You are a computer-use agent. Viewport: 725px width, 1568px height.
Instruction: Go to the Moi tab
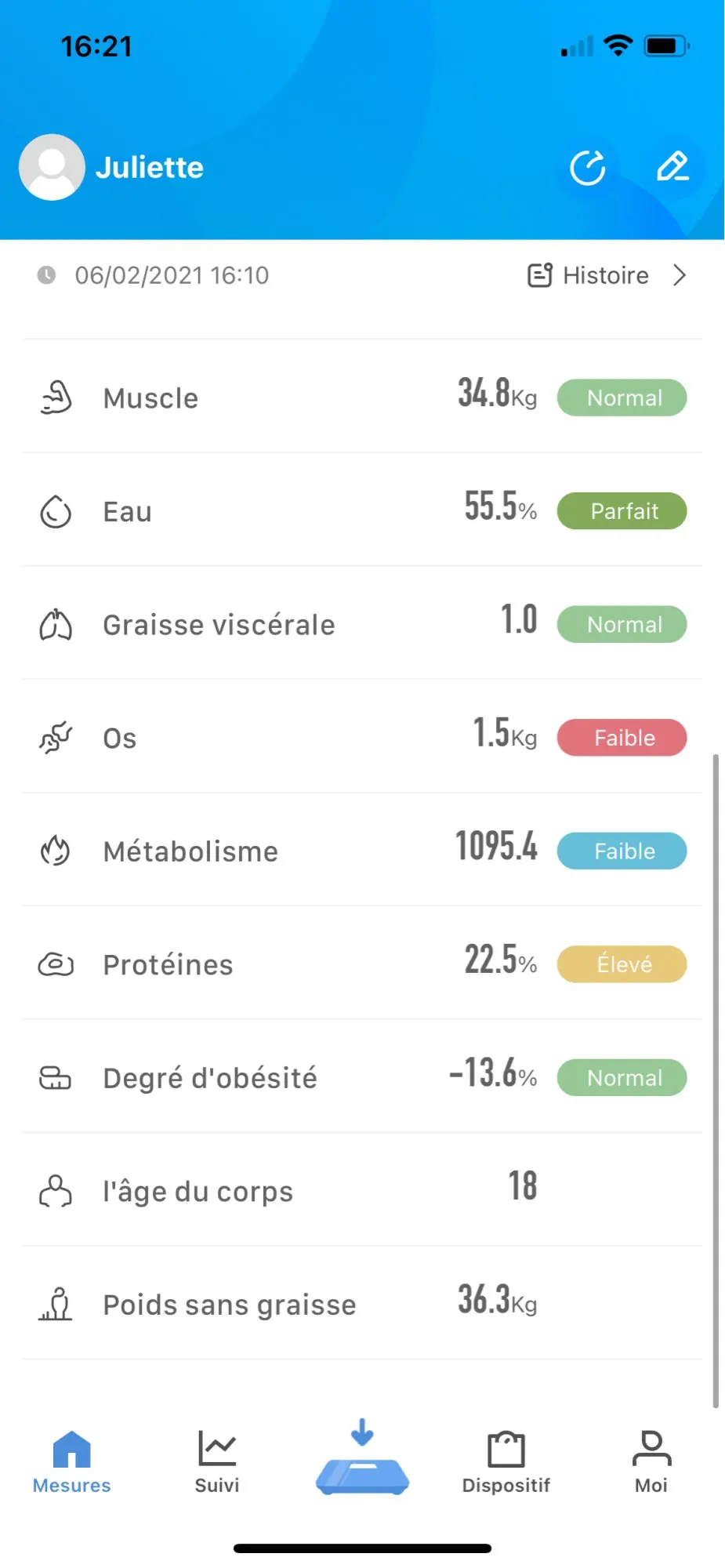click(651, 1461)
